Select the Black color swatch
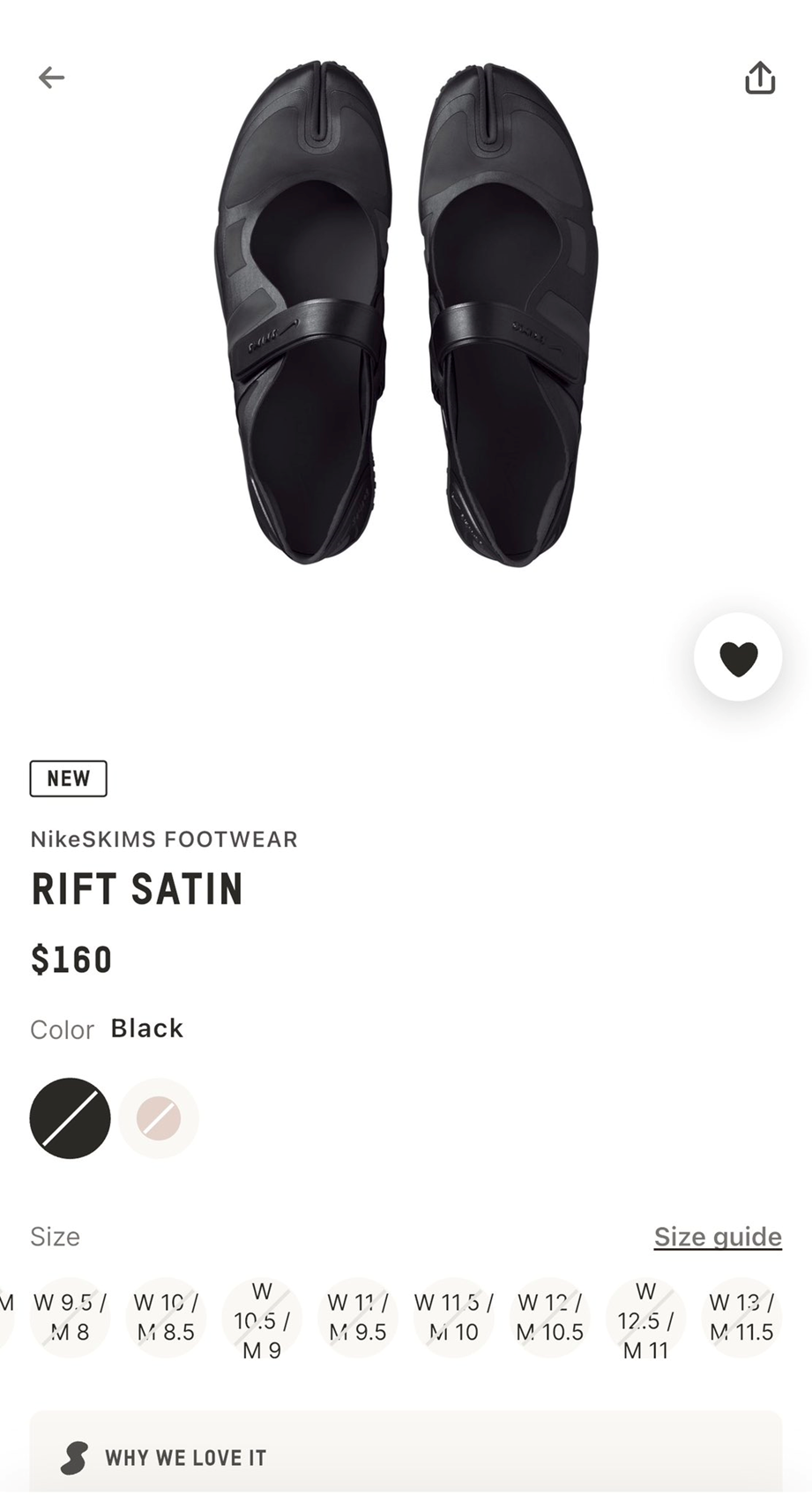The width and height of the screenshot is (812, 1495). click(x=71, y=1118)
